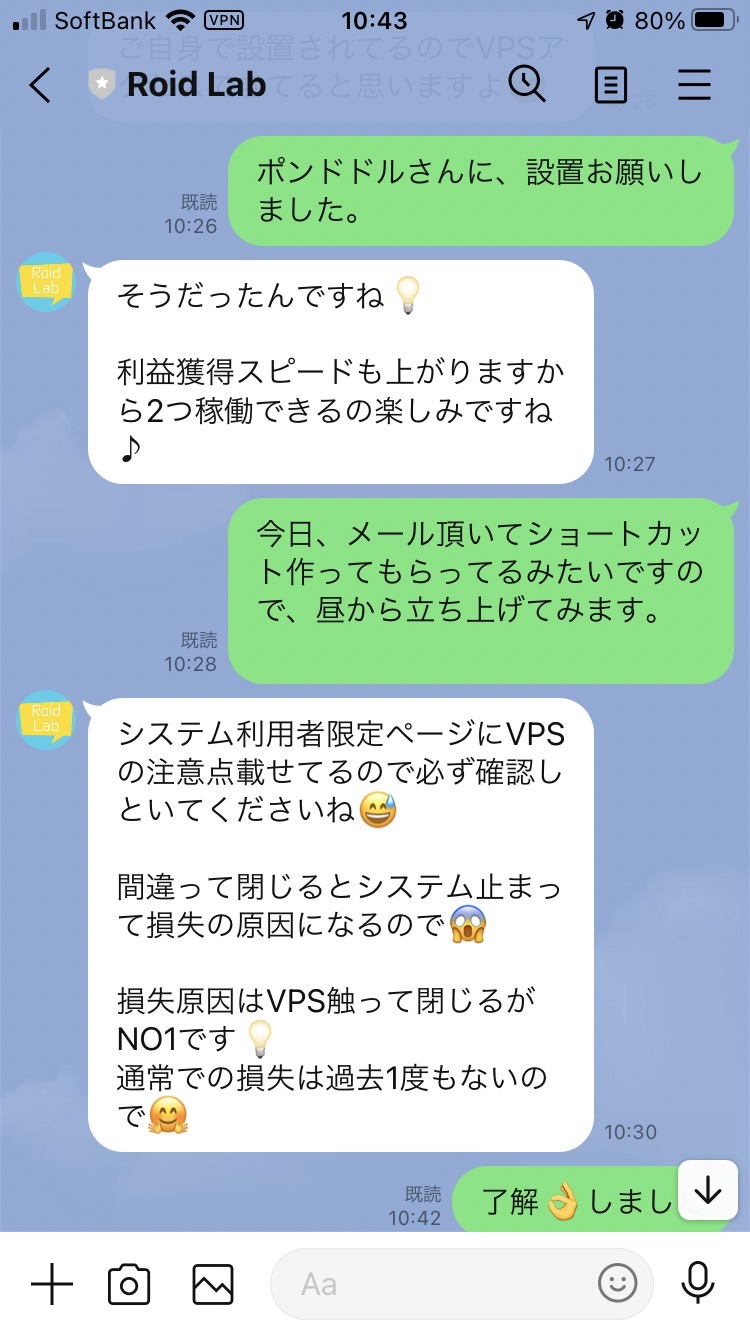Viewport: 750px width, 1334px height.
Task: Go back to the chat list
Action: point(40,85)
